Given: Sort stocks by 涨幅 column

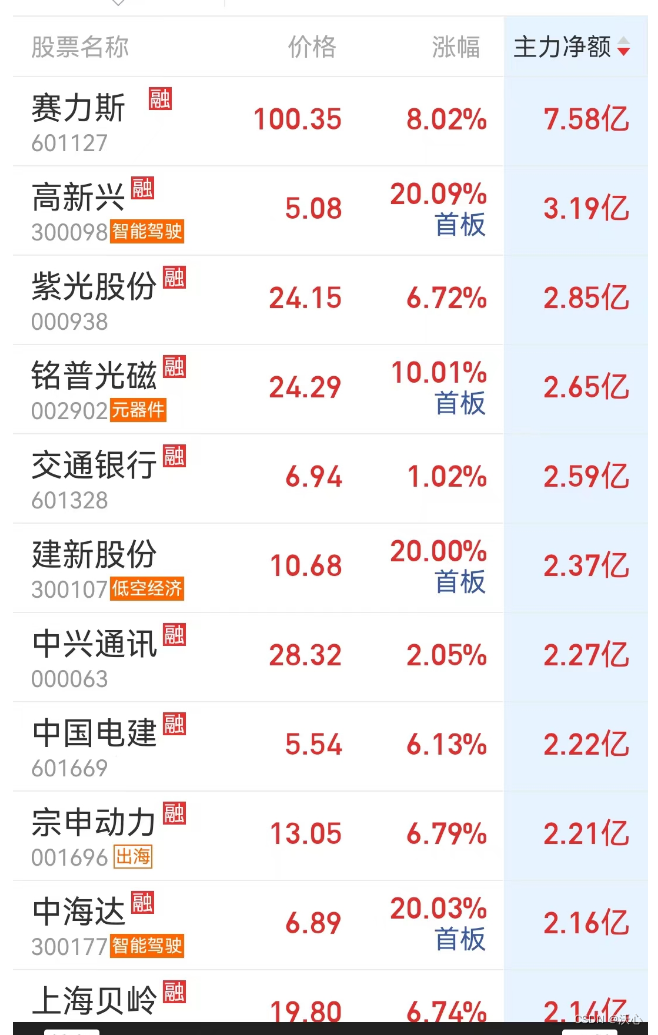Looking at the screenshot, I should coord(456,47).
